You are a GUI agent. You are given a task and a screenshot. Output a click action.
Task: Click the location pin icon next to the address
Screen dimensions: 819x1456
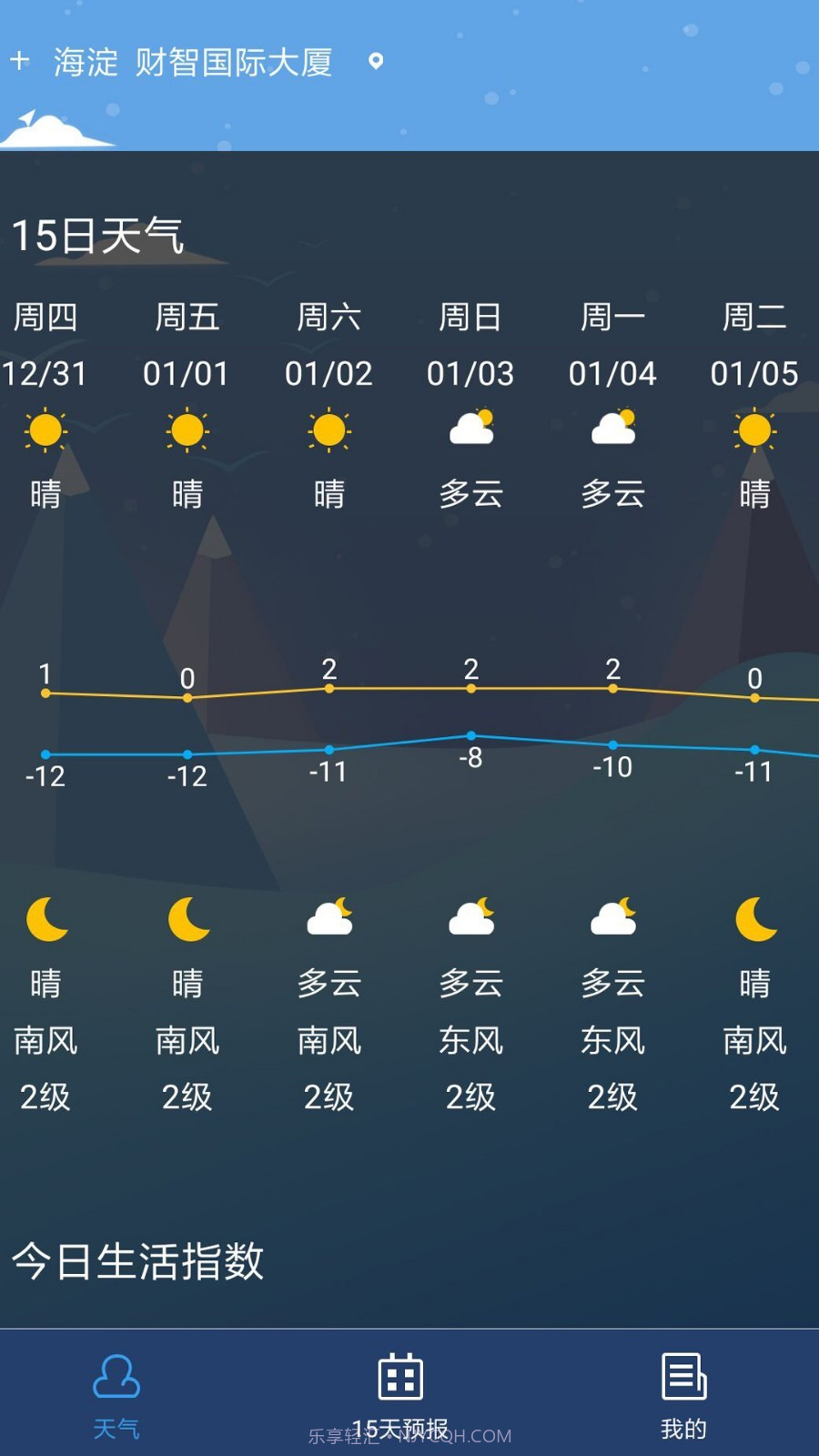(x=374, y=60)
